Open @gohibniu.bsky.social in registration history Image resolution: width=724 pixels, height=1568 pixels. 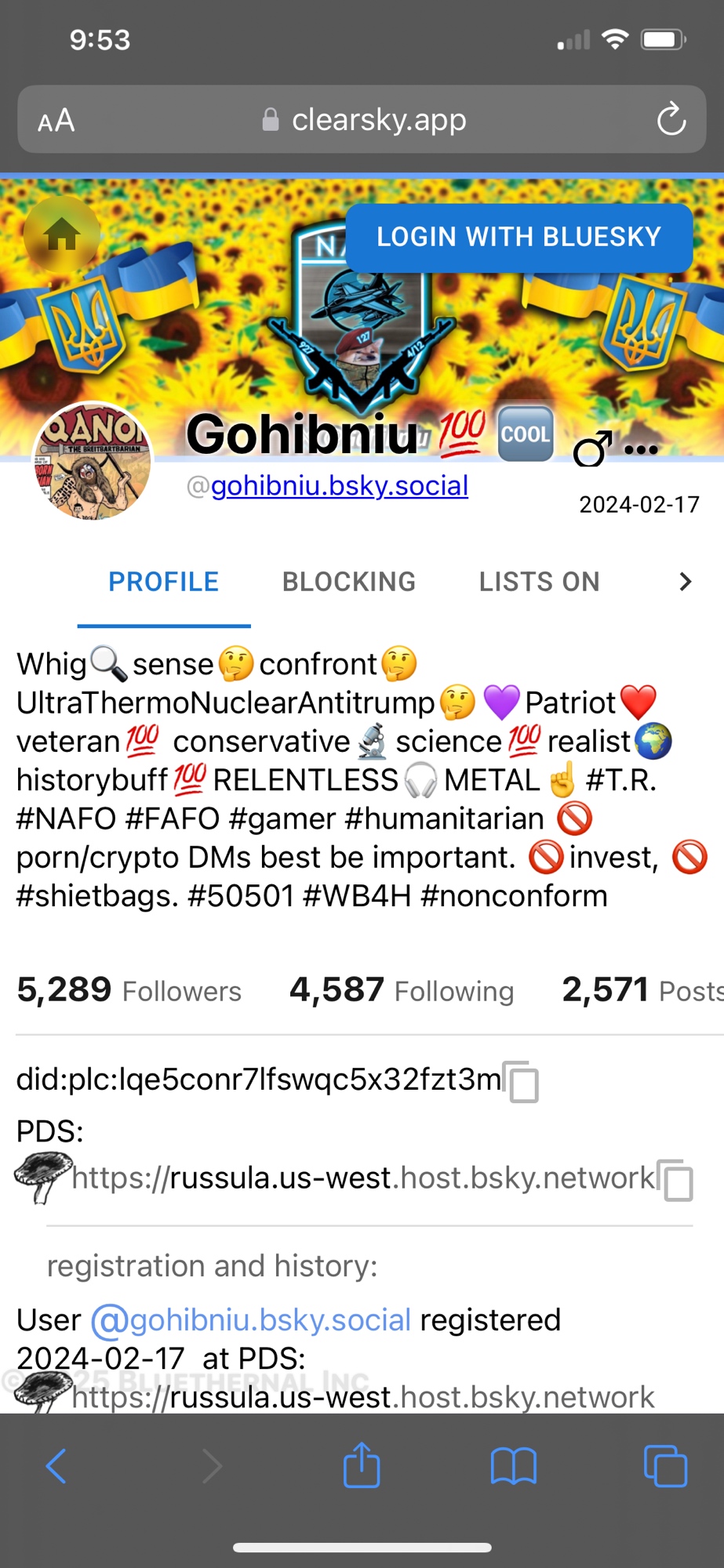[x=252, y=1320]
